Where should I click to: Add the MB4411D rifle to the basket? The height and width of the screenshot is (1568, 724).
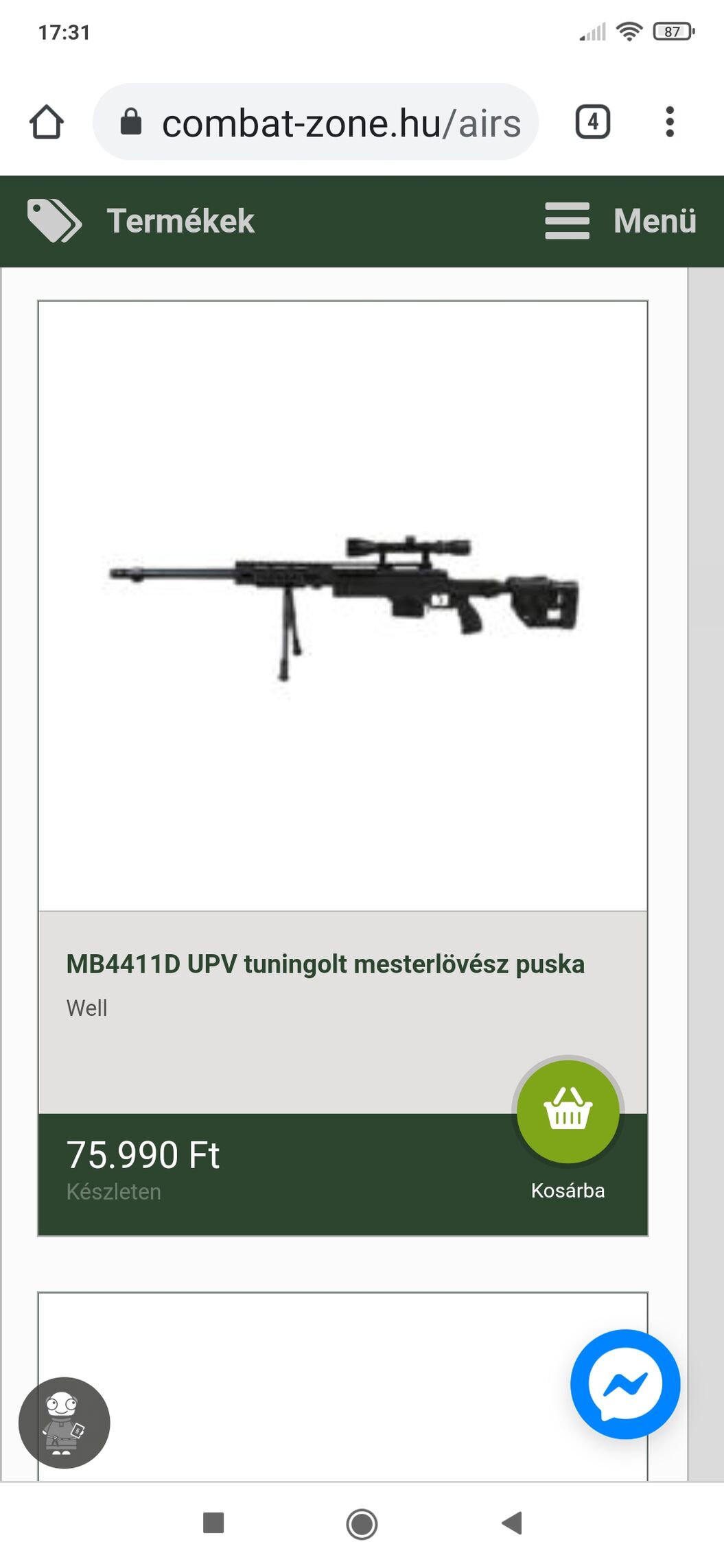pyautogui.click(x=568, y=1113)
